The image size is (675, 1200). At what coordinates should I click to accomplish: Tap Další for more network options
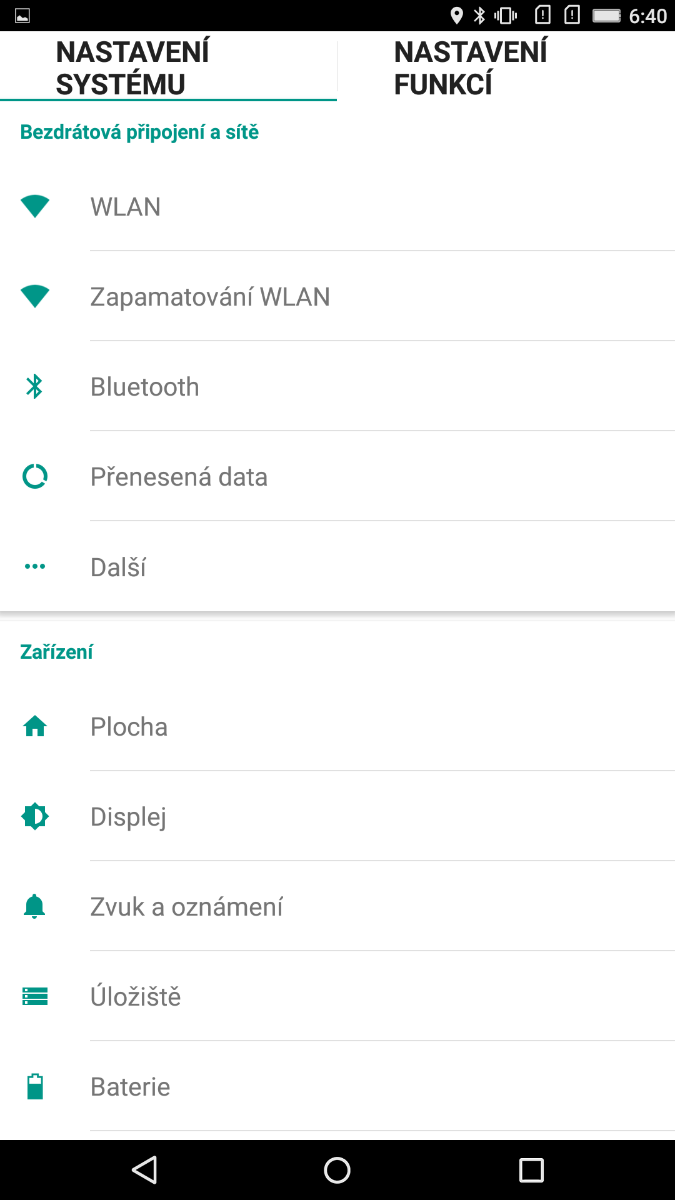click(x=118, y=567)
